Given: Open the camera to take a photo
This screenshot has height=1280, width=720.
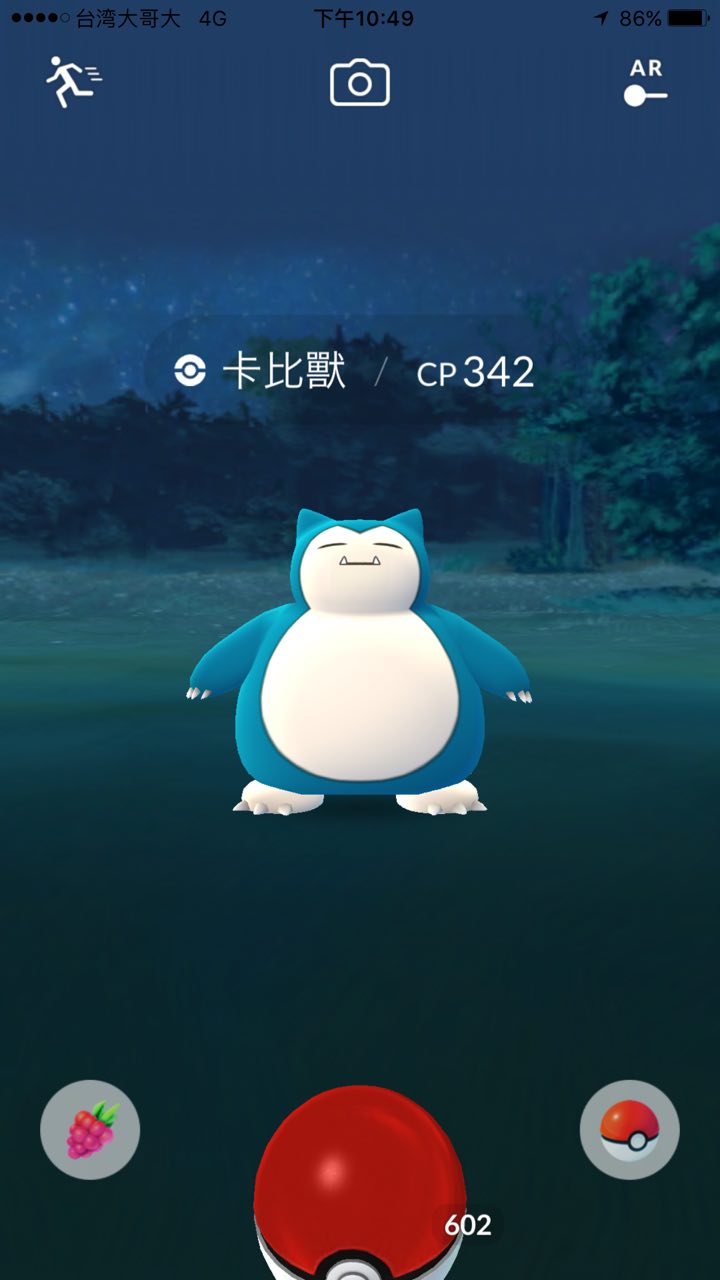Looking at the screenshot, I should (360, 83).
